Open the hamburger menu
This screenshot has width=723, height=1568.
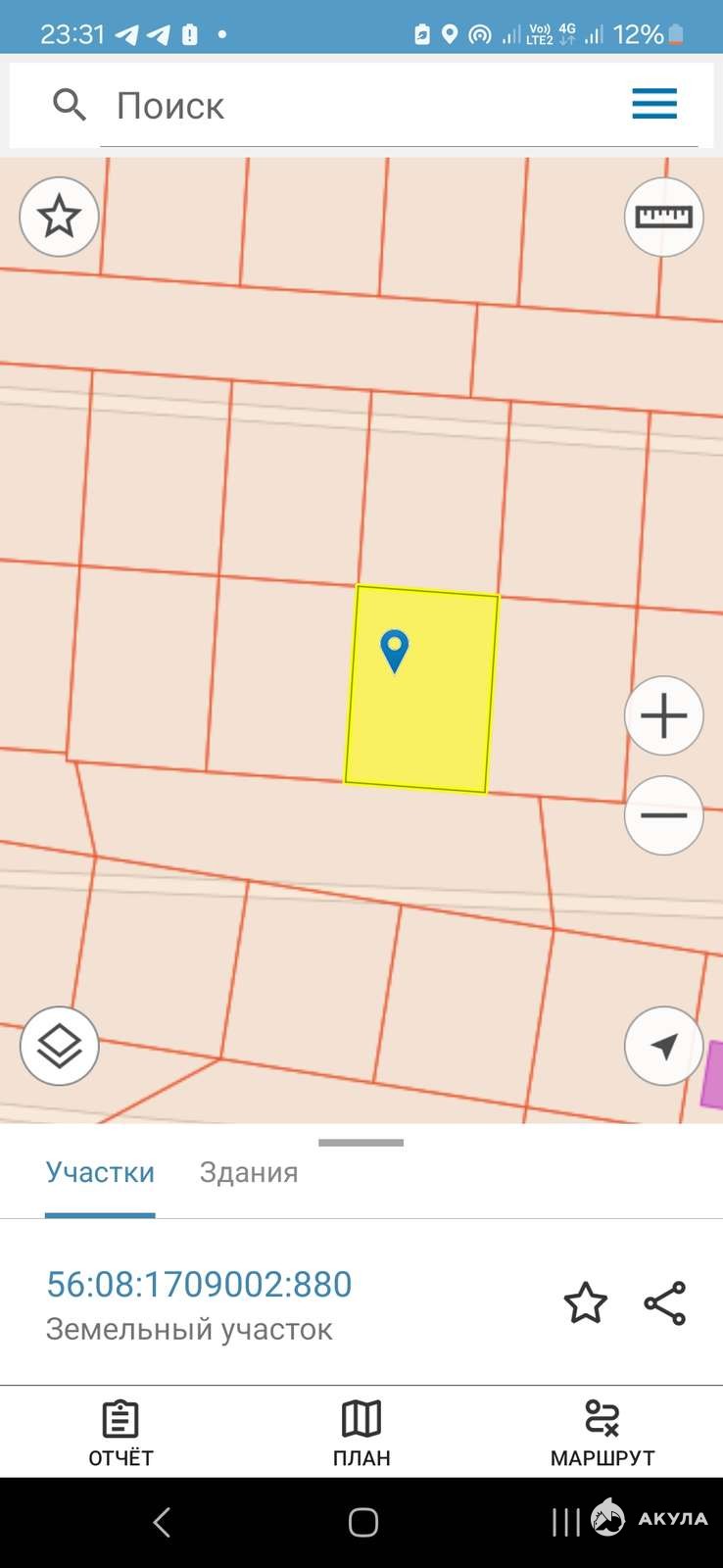(x=654, y=104)
